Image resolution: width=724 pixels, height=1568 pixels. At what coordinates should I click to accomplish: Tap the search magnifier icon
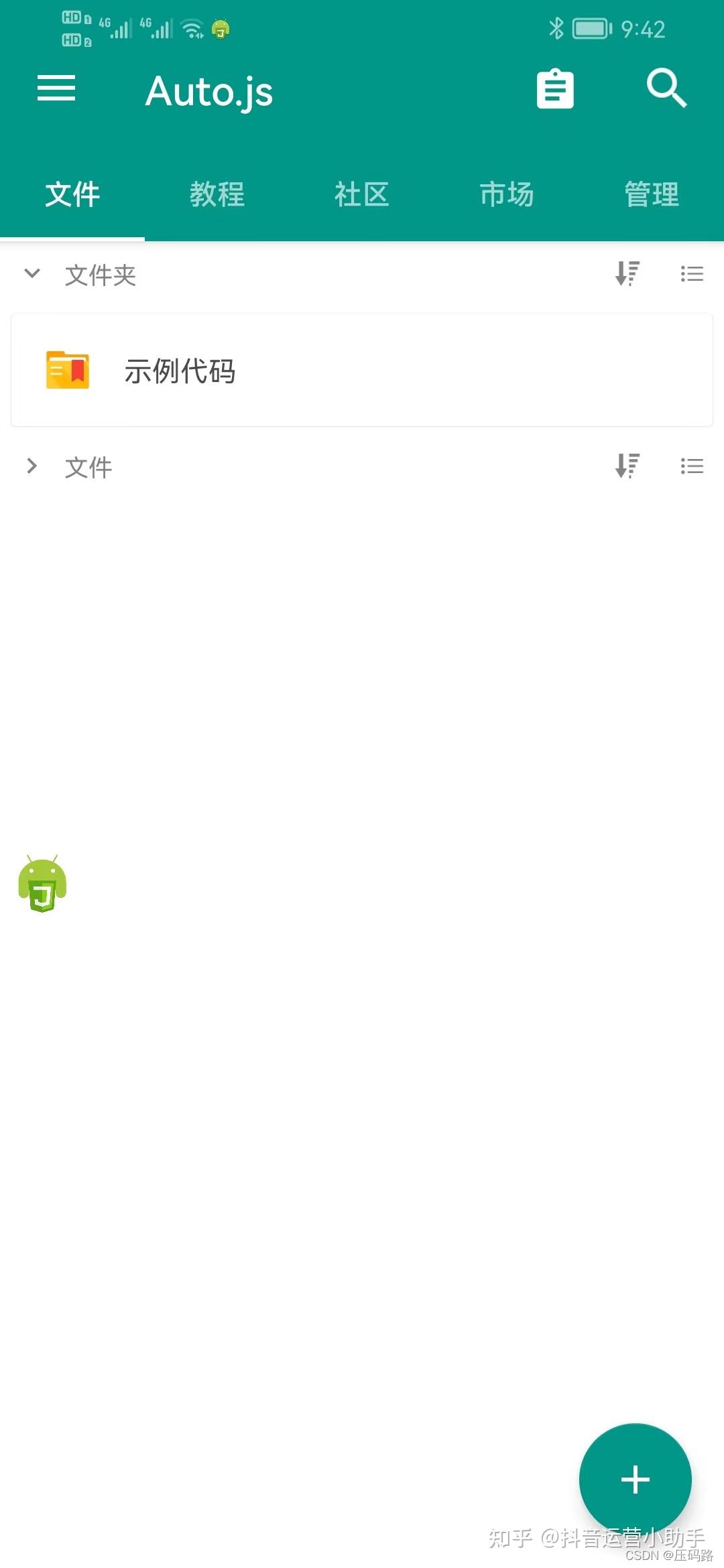666,88
